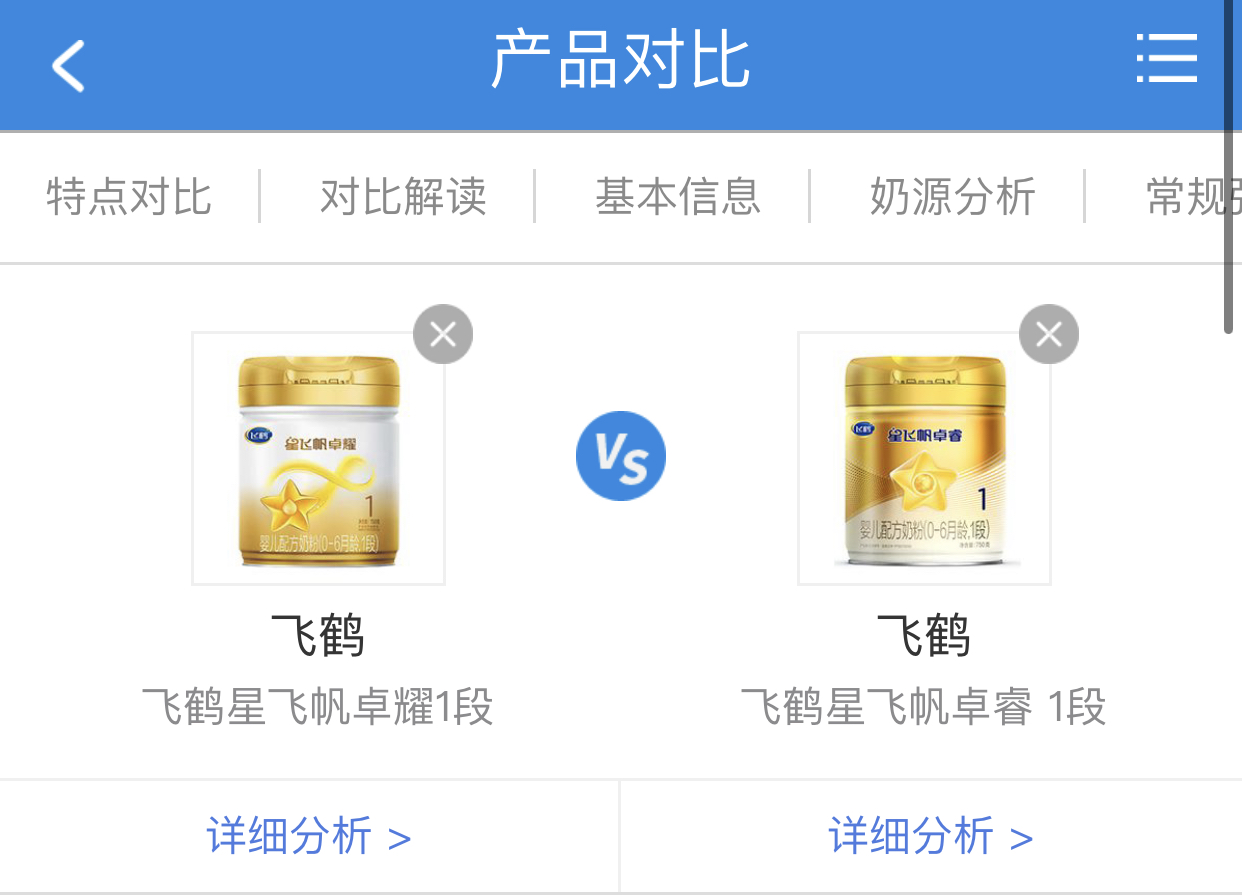1242x895 pixels.
Task: Switch to 特点对比 tab
Action: click(129, 196)
